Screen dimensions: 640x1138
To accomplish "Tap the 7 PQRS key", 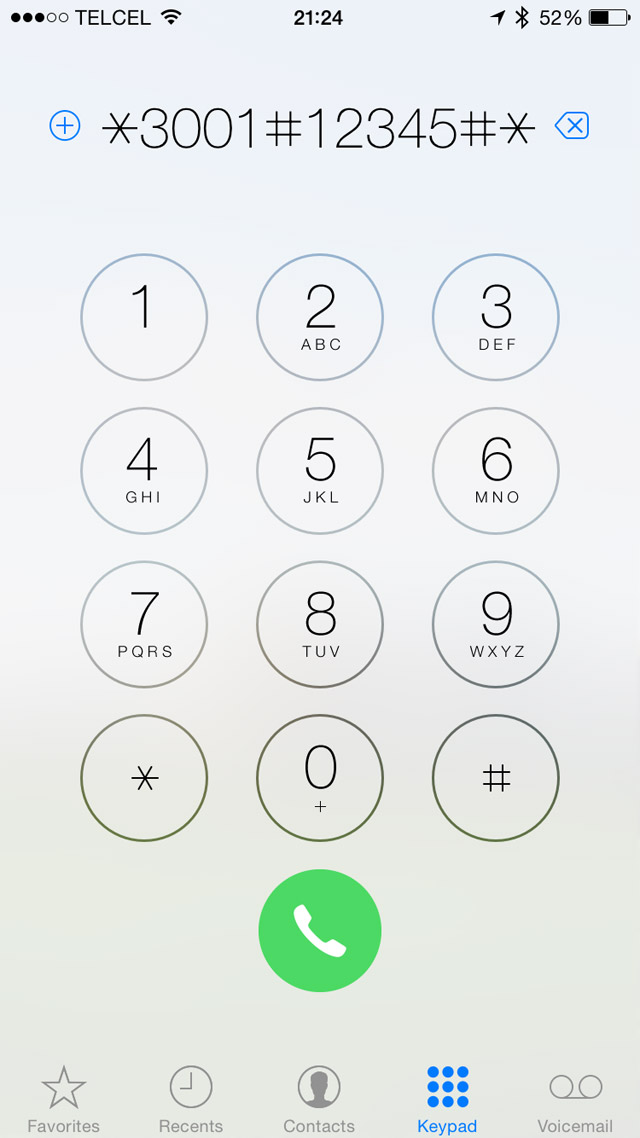I will pyautogui.click(x=144, y=624).
